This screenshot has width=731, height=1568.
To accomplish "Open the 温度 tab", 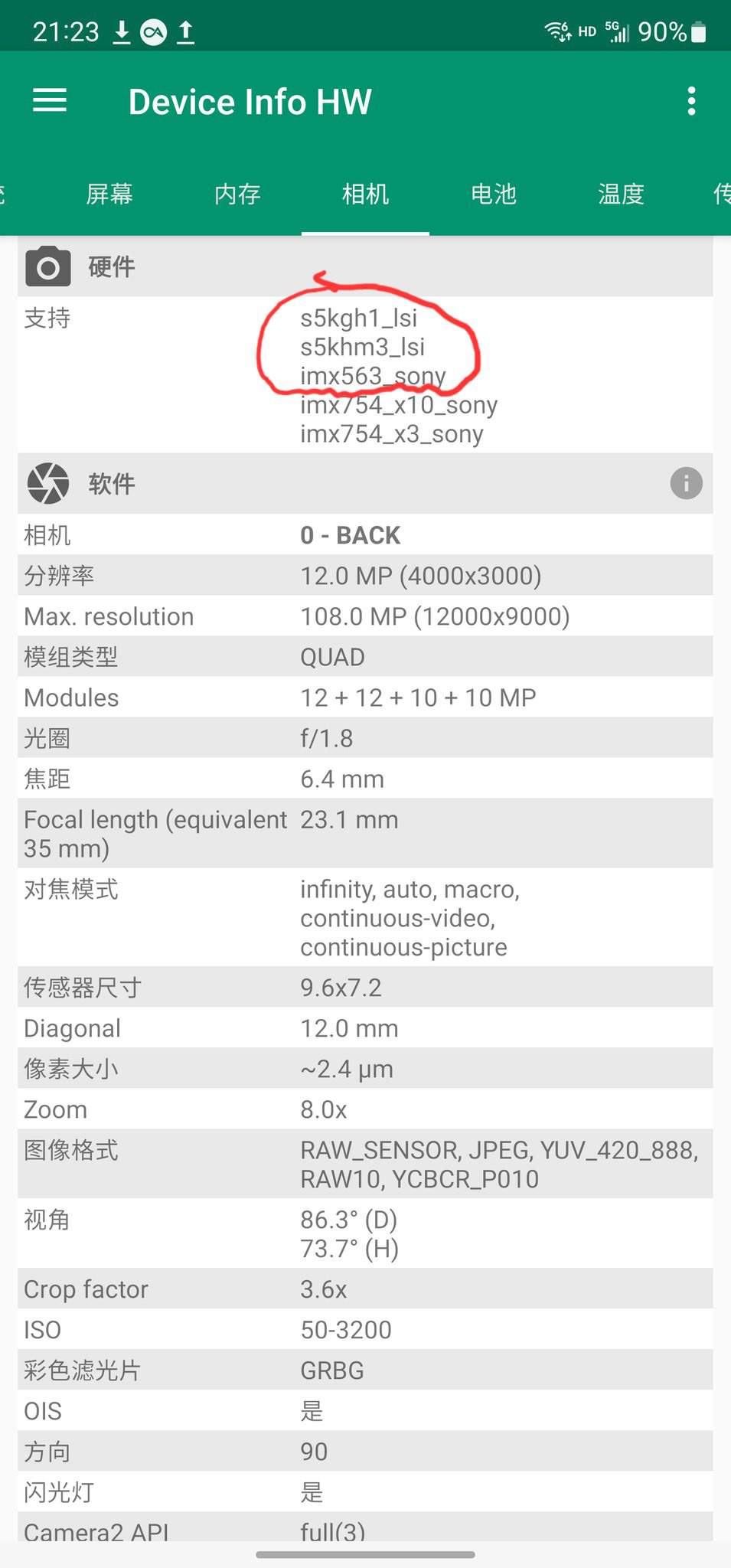I will pos(621,194).
